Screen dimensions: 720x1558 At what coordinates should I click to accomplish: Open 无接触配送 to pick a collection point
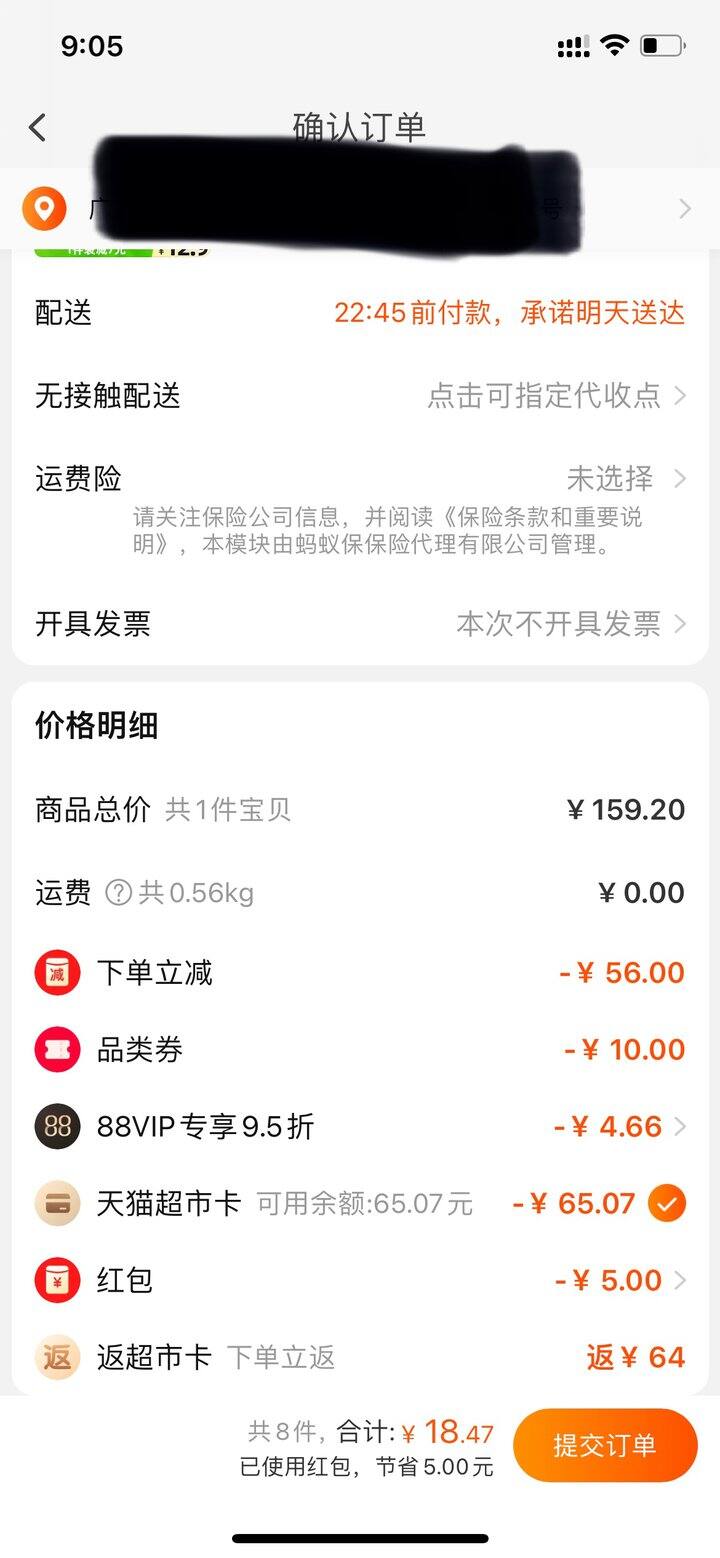pos(360,396)
